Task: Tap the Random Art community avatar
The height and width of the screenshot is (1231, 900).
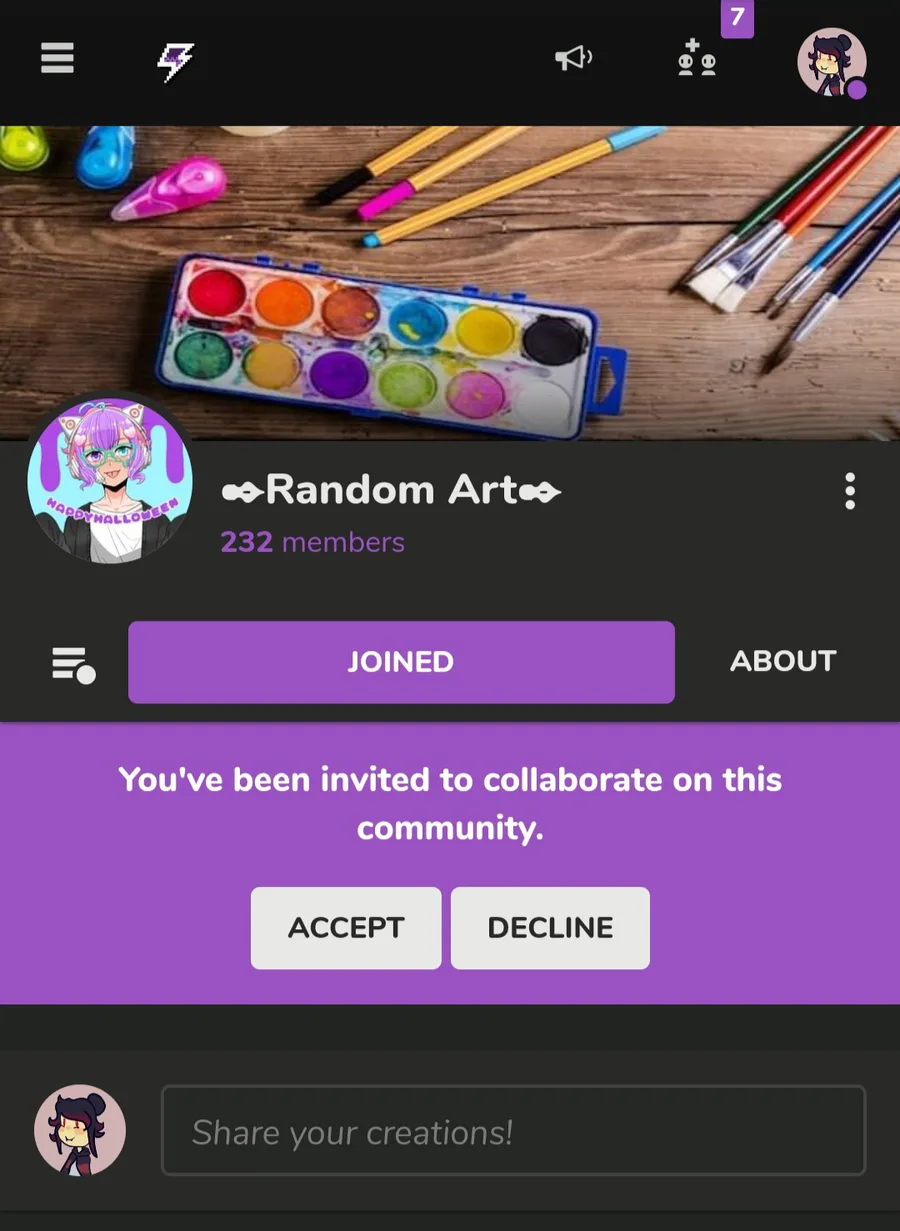Action: coord(110,479)
